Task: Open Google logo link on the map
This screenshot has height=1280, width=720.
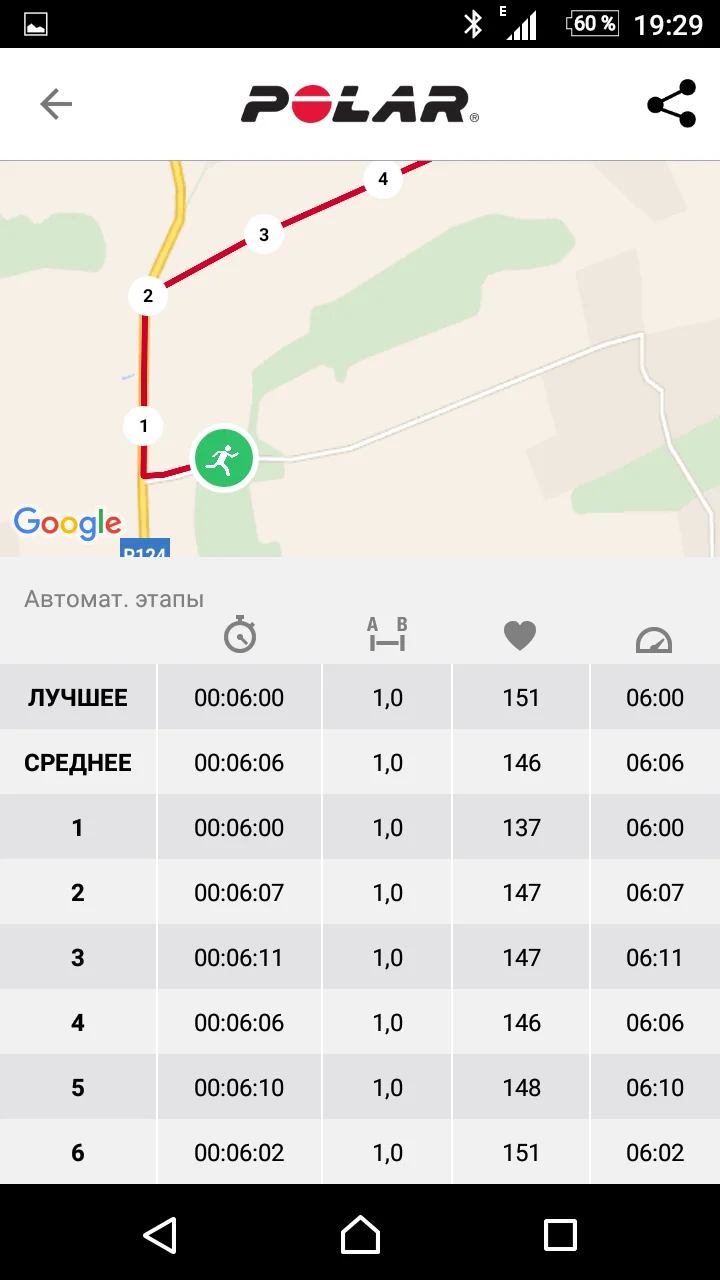Action: [67, 523]
